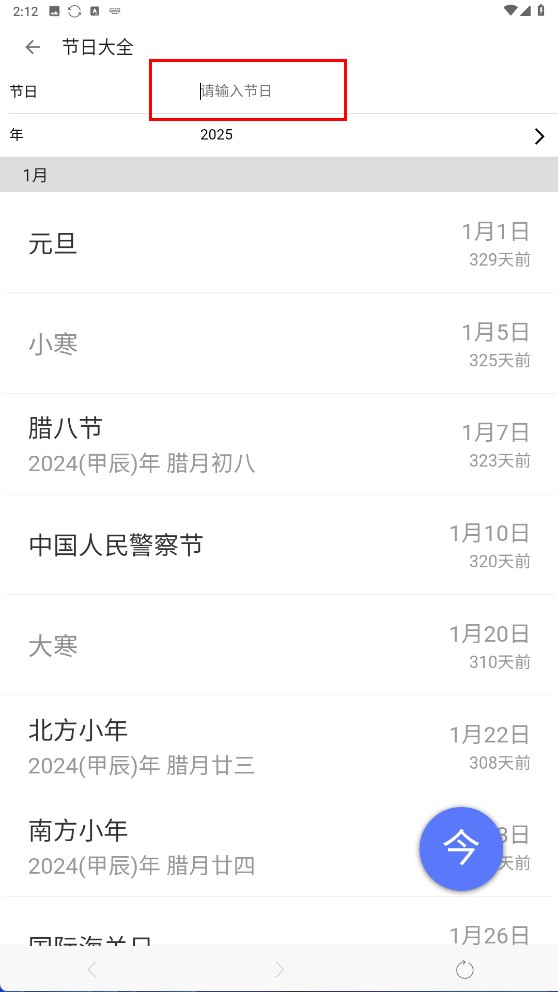Open the 南方小年 row
Image resolution: width=558 pixels, height=992 pixels.
click(279, 846)
